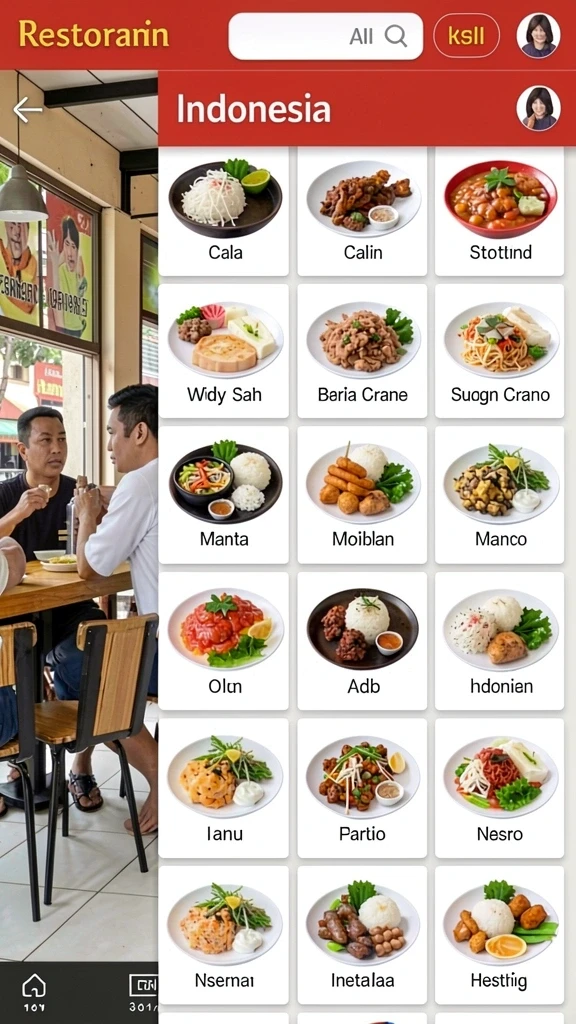This screenshot has height=1024, width=576.
Task: Tap the ksll button in header
Action: tap(466, 36)
